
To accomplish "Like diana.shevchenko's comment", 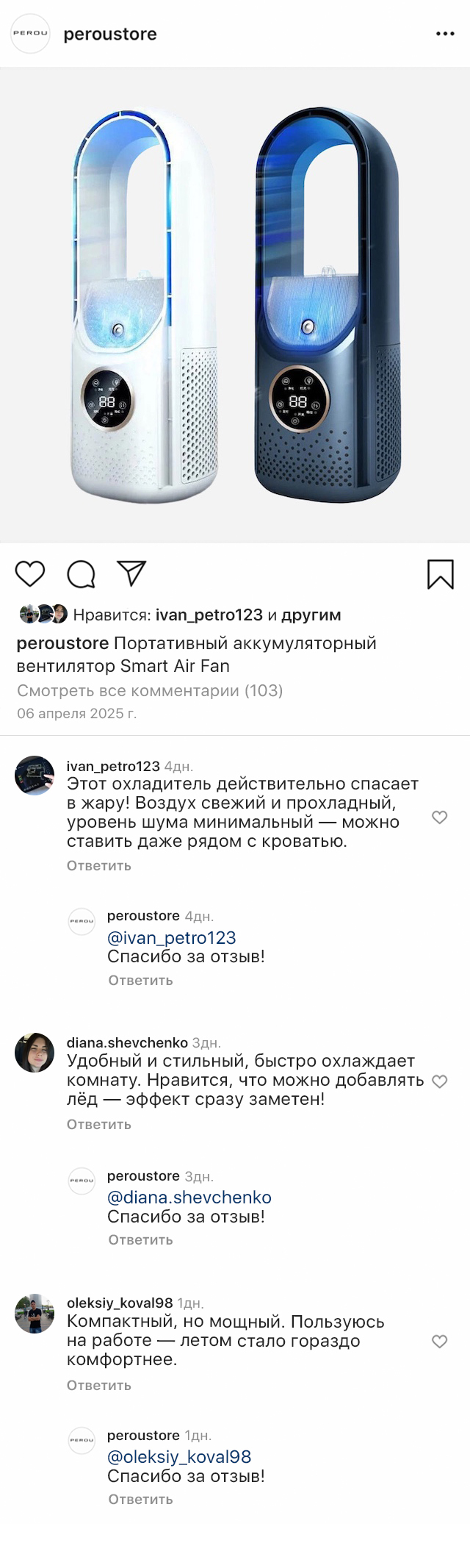I will click(x=439, y=1081).
